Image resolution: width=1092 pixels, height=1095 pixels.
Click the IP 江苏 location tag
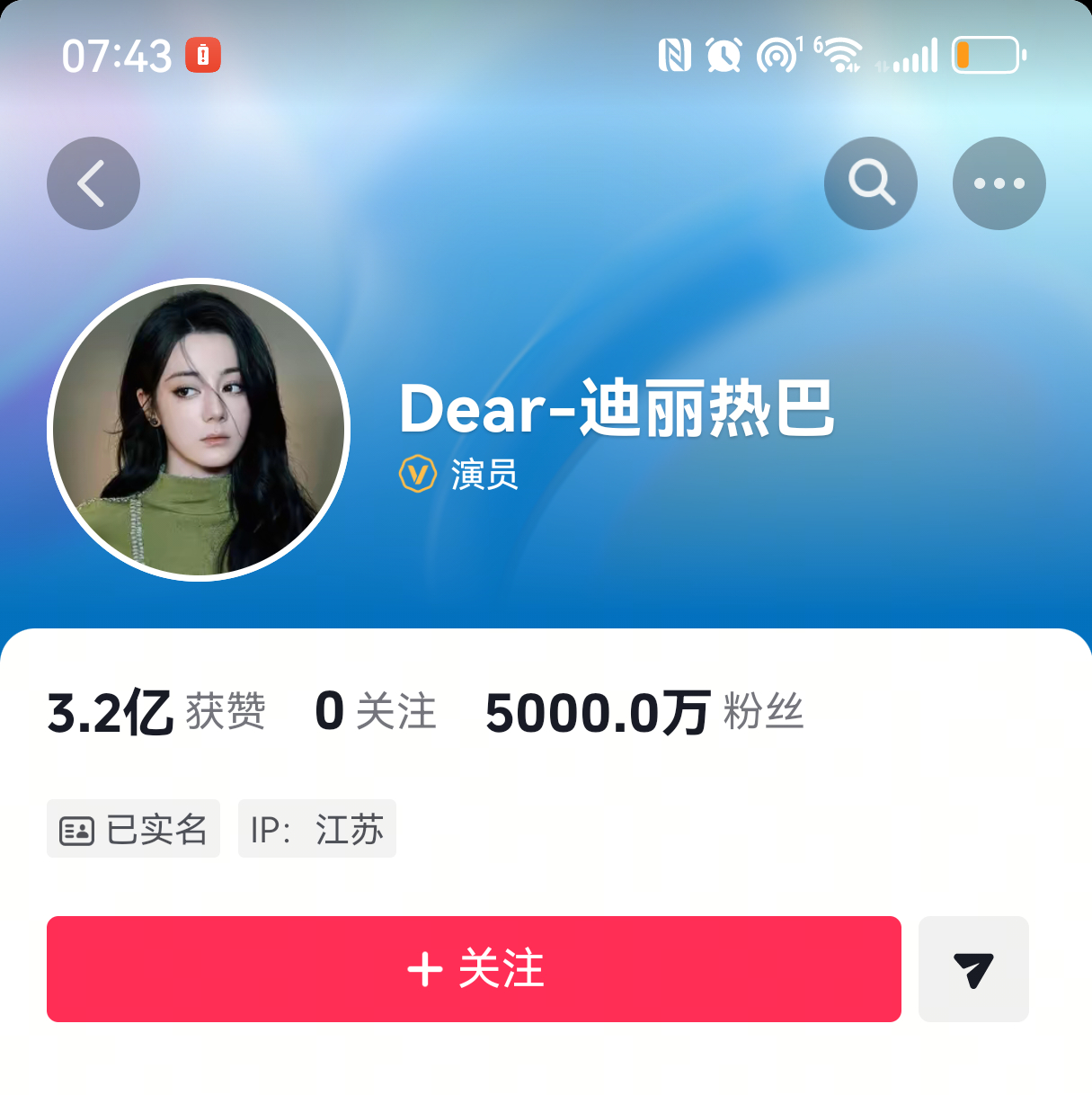(317, 828)
